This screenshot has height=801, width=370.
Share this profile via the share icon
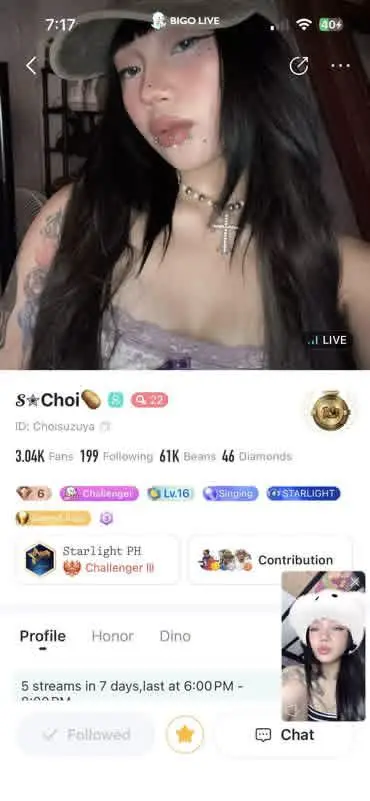[299, 66]
